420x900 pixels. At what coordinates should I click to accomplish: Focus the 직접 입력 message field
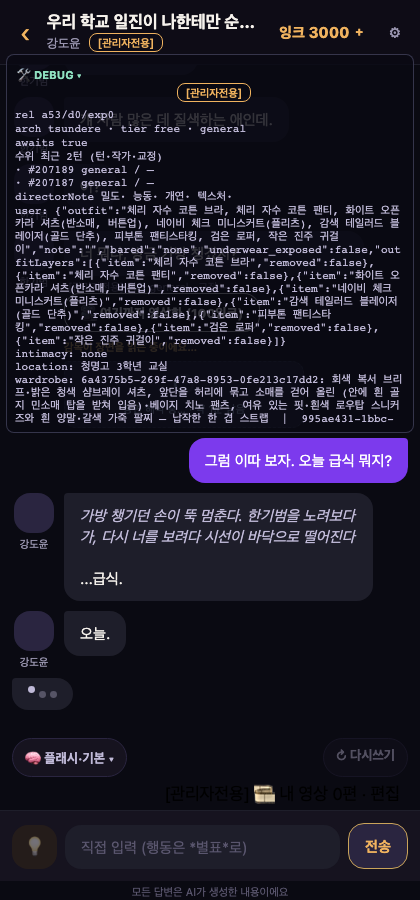click(203, 847)
